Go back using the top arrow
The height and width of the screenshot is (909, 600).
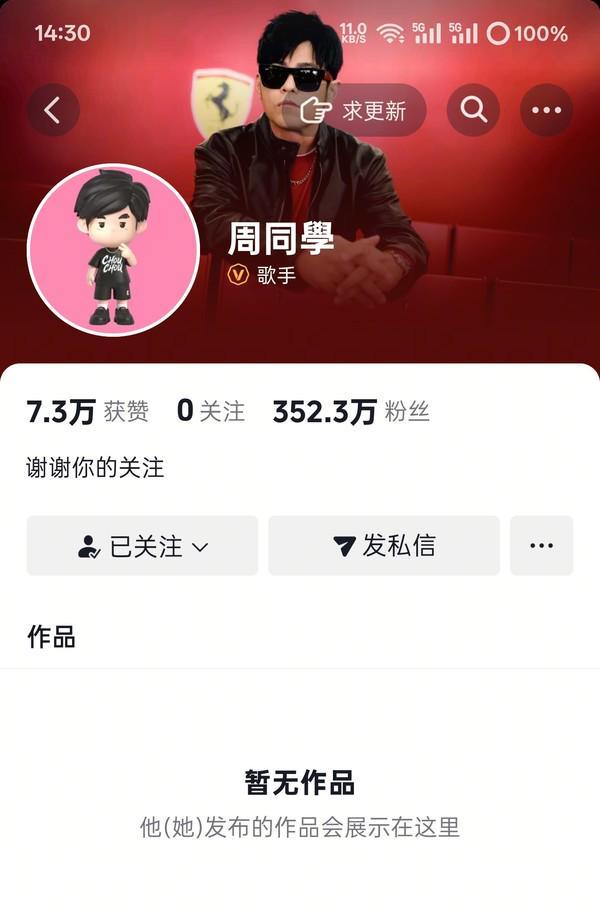pos(53,110)
